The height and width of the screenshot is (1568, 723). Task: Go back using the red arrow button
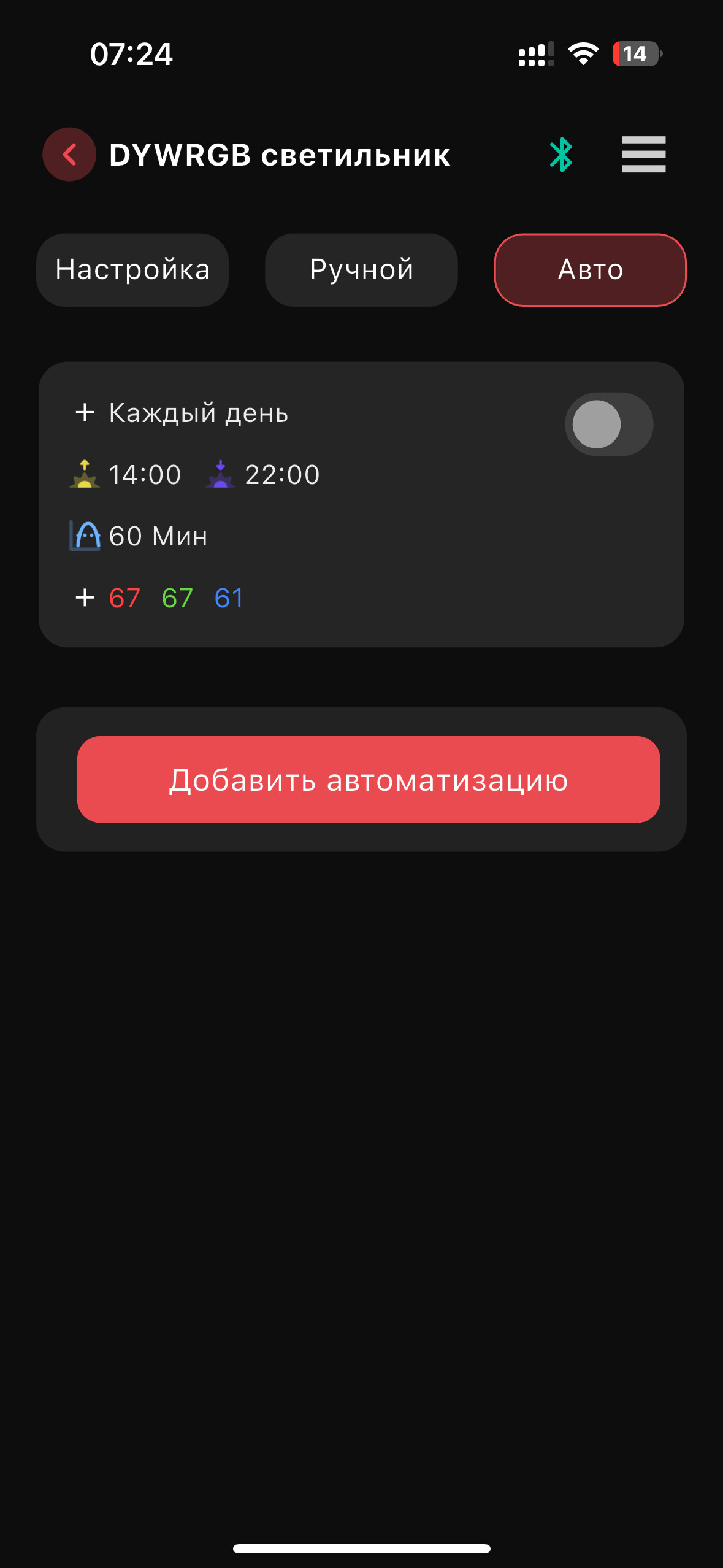[69, 155]
